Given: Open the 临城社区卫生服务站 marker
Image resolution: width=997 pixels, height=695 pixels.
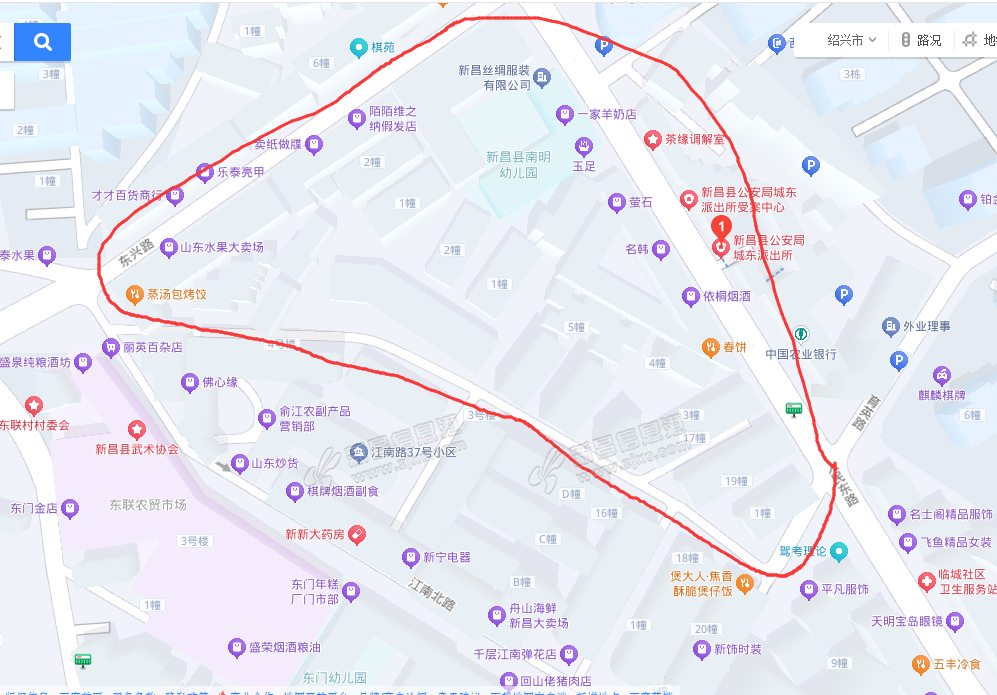Looking at the screenshot, I should click(927, 581).
